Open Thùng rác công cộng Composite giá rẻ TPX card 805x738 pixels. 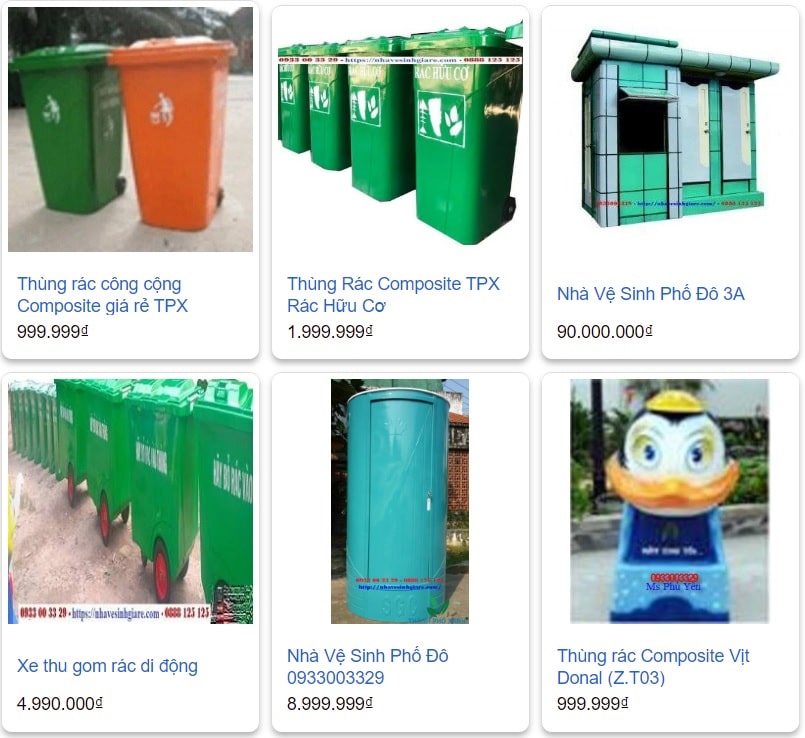coord(102,295)
